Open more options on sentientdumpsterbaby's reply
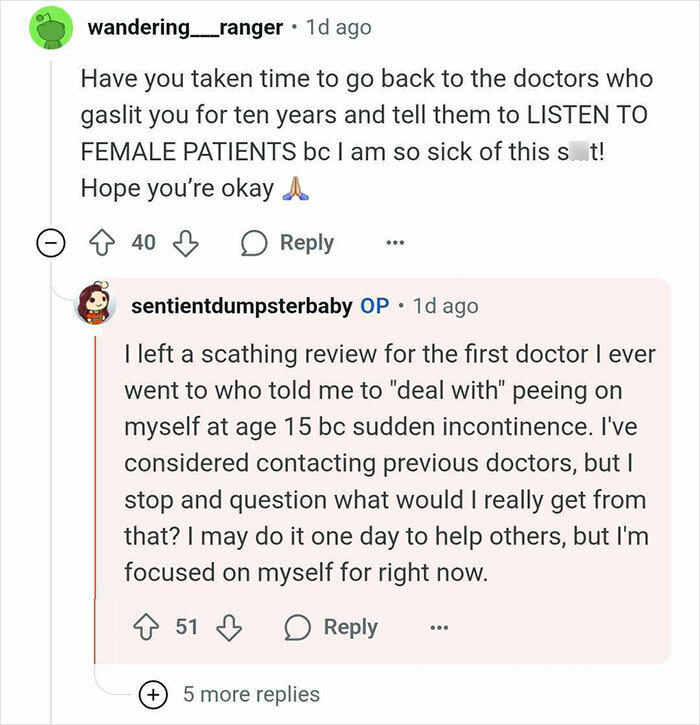 tap(438, 627)
